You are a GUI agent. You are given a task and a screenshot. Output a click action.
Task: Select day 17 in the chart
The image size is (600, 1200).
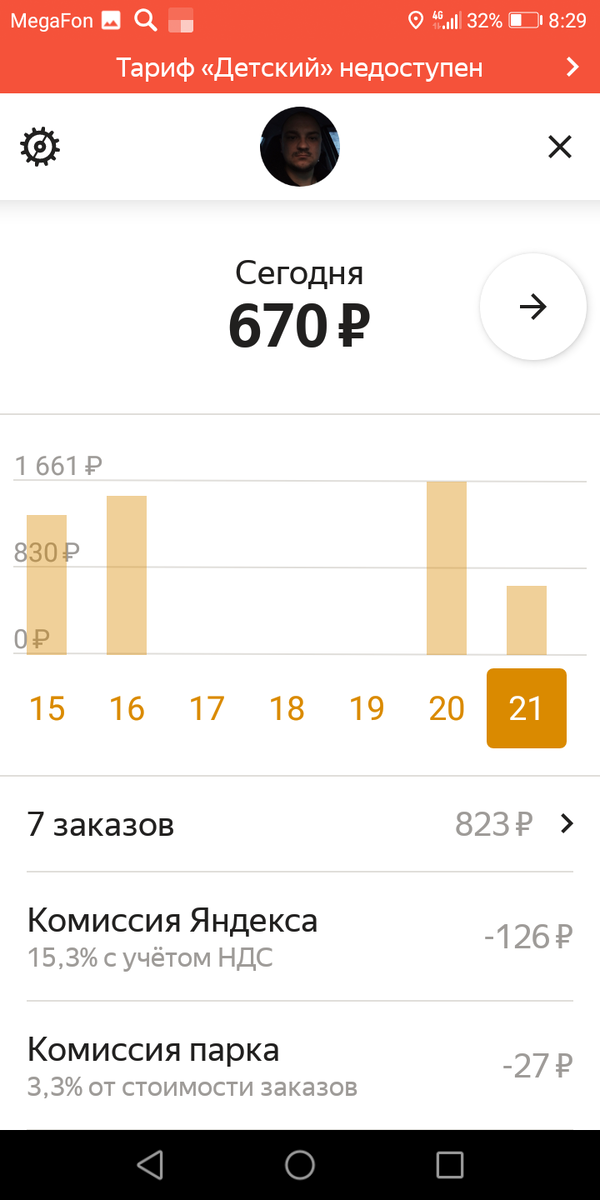point(207,708)
